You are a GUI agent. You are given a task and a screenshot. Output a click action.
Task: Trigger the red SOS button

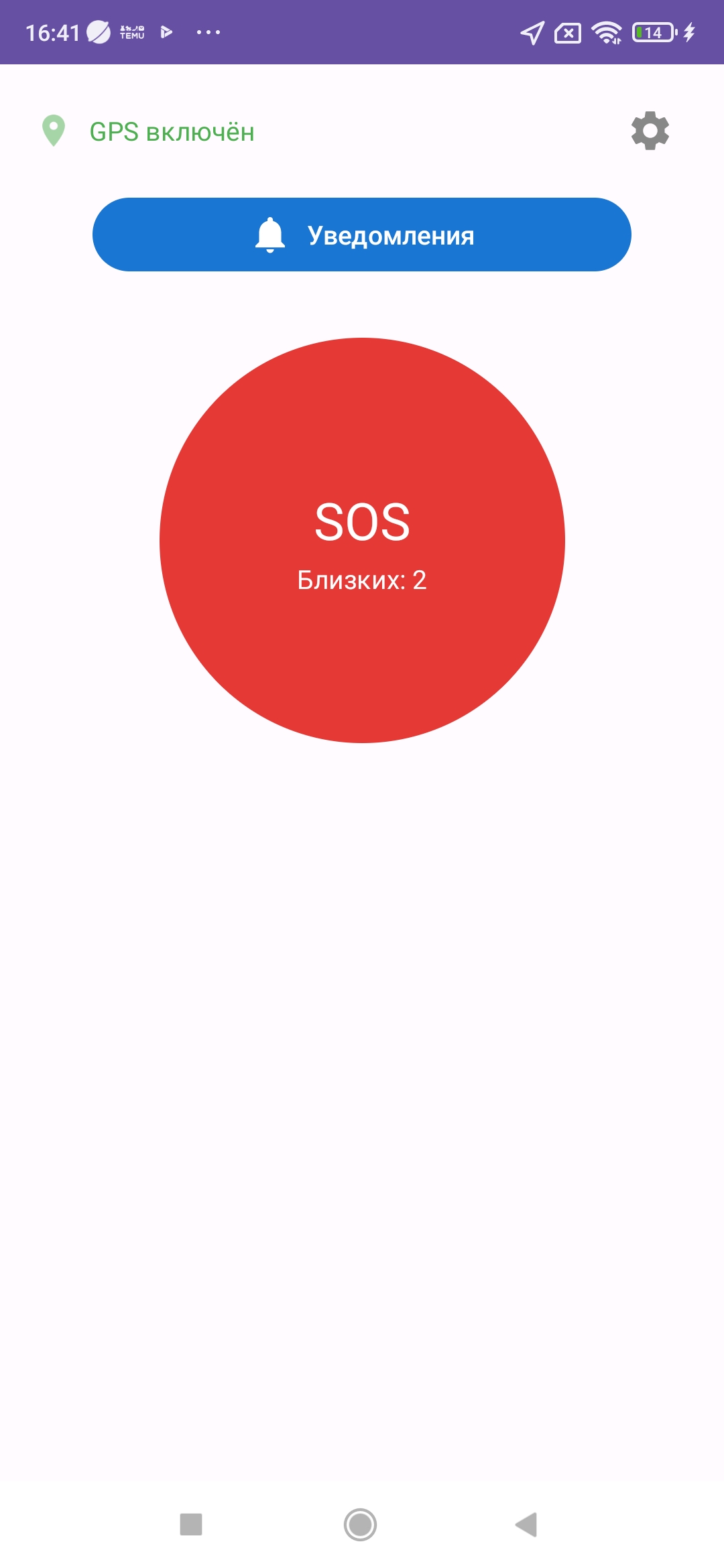pyautogui.click(x=362, y=540)
